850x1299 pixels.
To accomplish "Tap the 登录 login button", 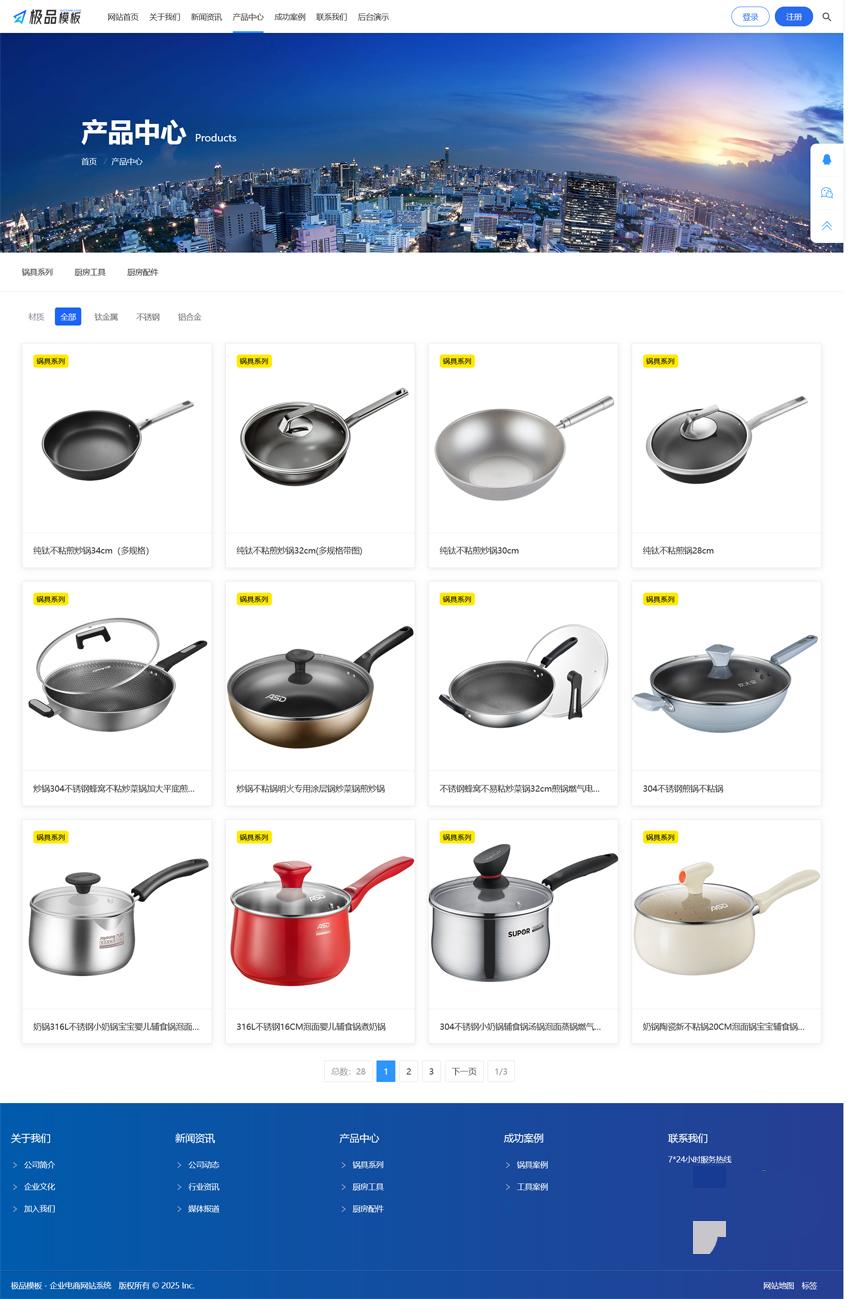I will pyautogui.click(x=750, y=17).
